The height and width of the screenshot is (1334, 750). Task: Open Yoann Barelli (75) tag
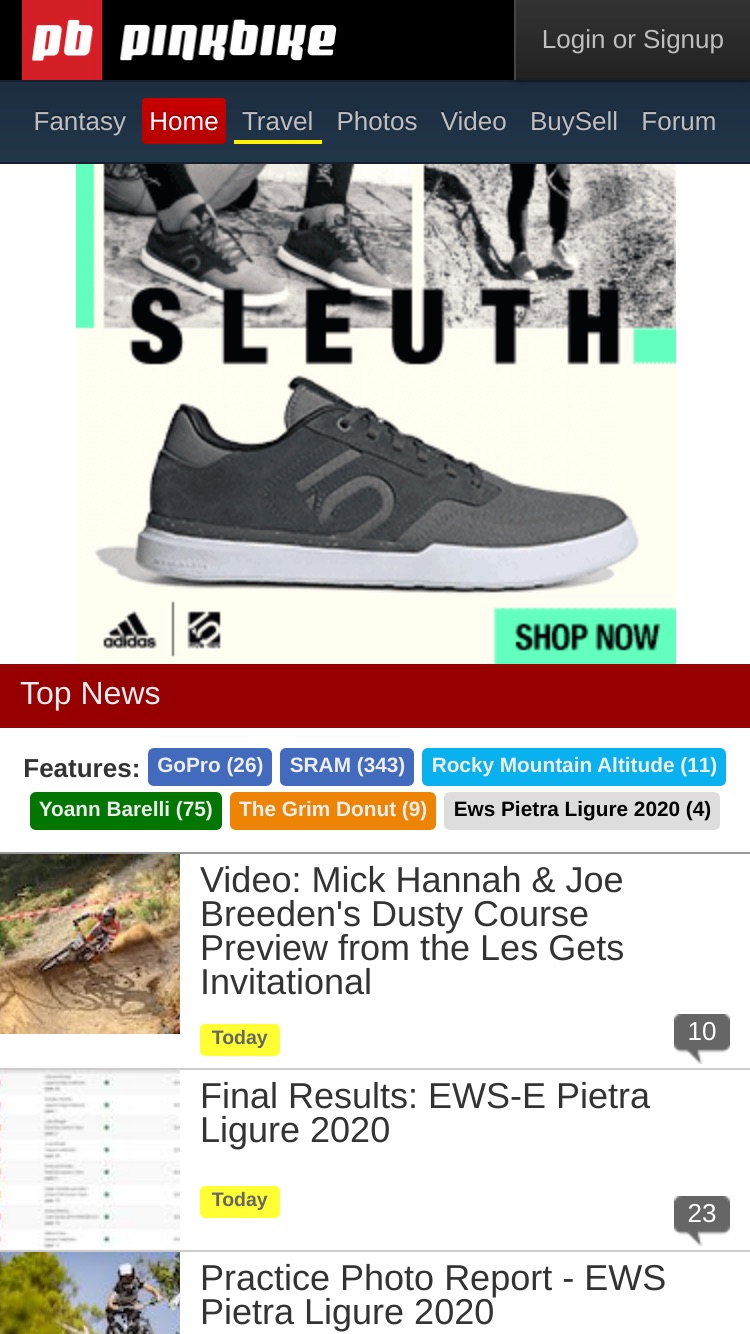coord(126,810)
